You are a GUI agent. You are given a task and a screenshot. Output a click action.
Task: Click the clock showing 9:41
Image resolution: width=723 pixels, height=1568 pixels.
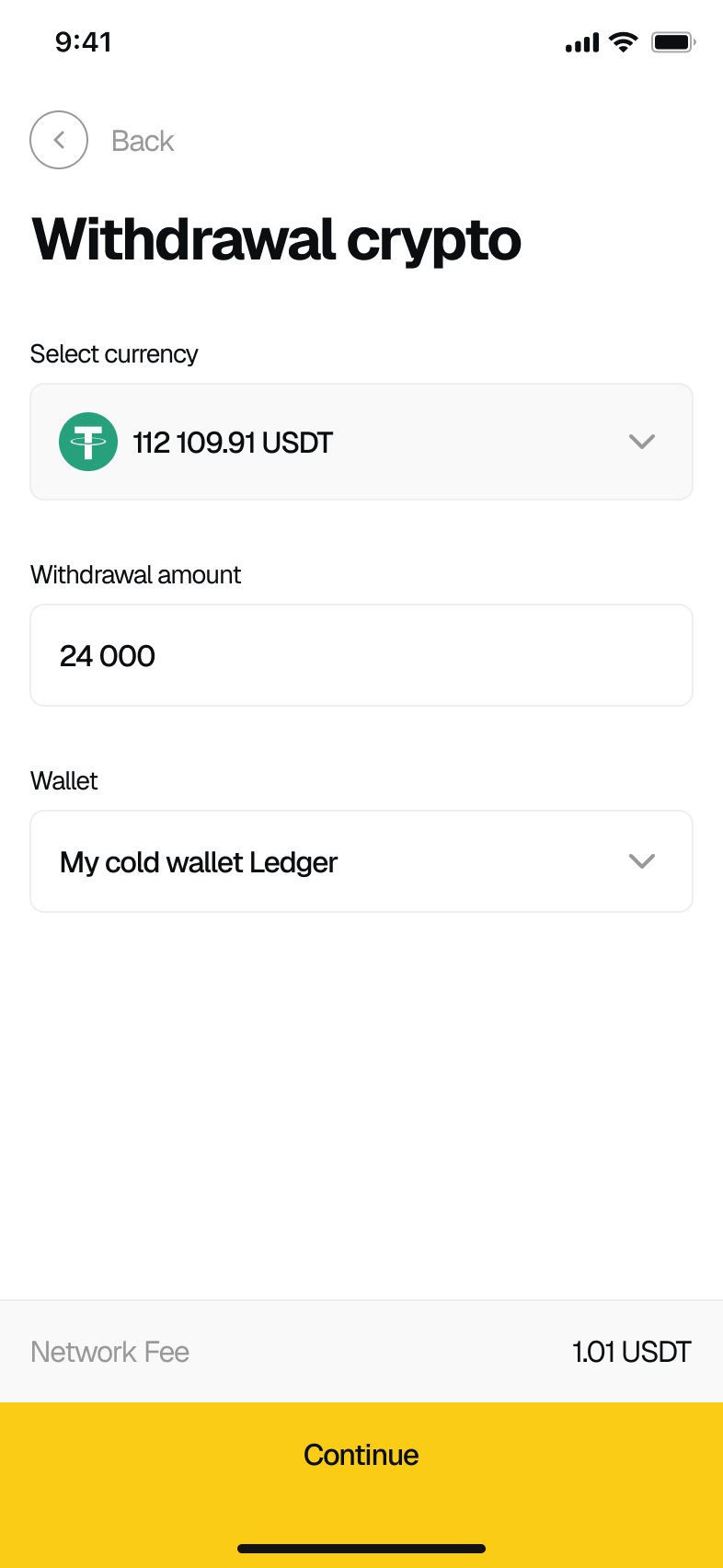[85, 41]
